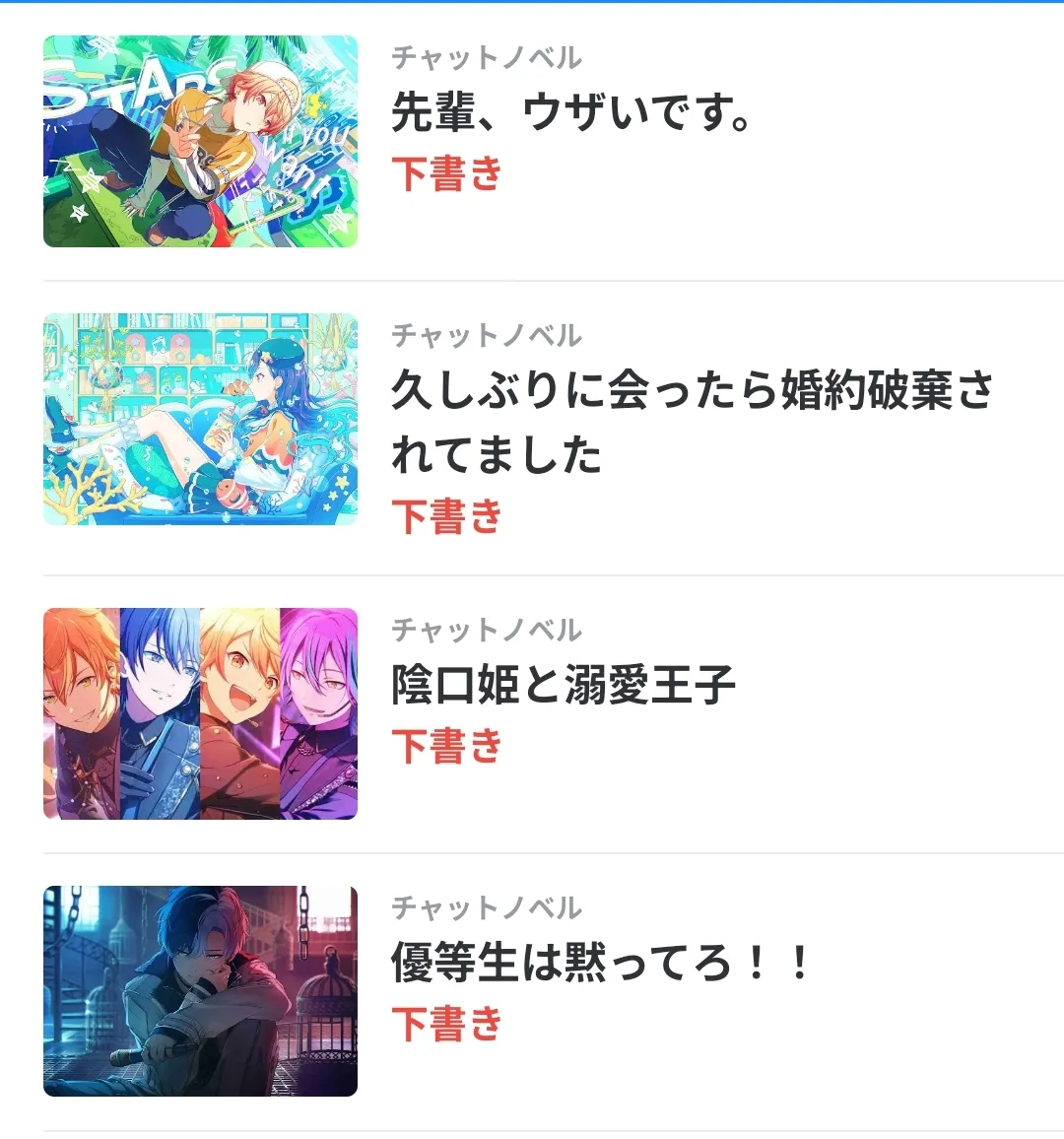Open the draft 陰口姫と溺愛王子

[x=564, y=686]
